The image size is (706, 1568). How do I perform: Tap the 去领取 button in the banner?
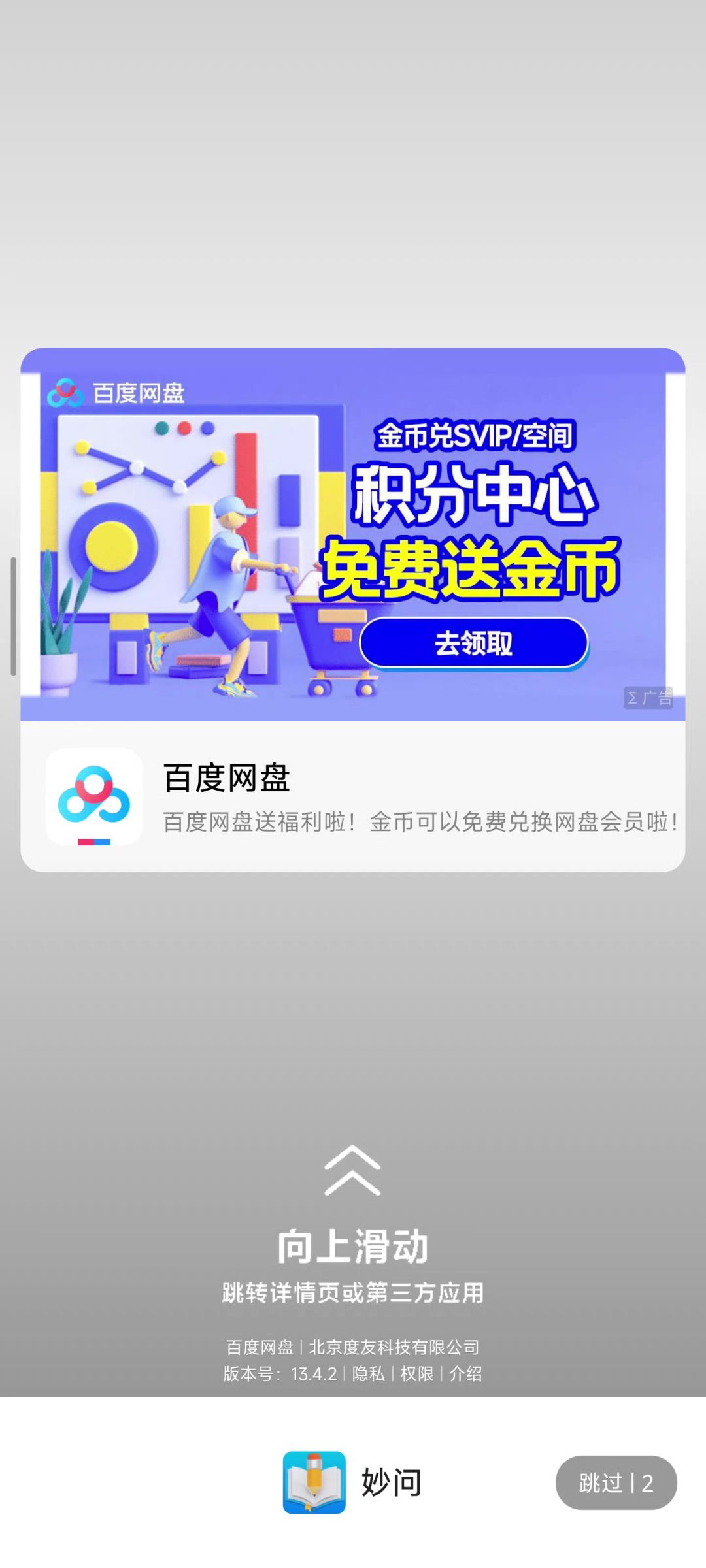pyautogui.click(x=474, y=643)
